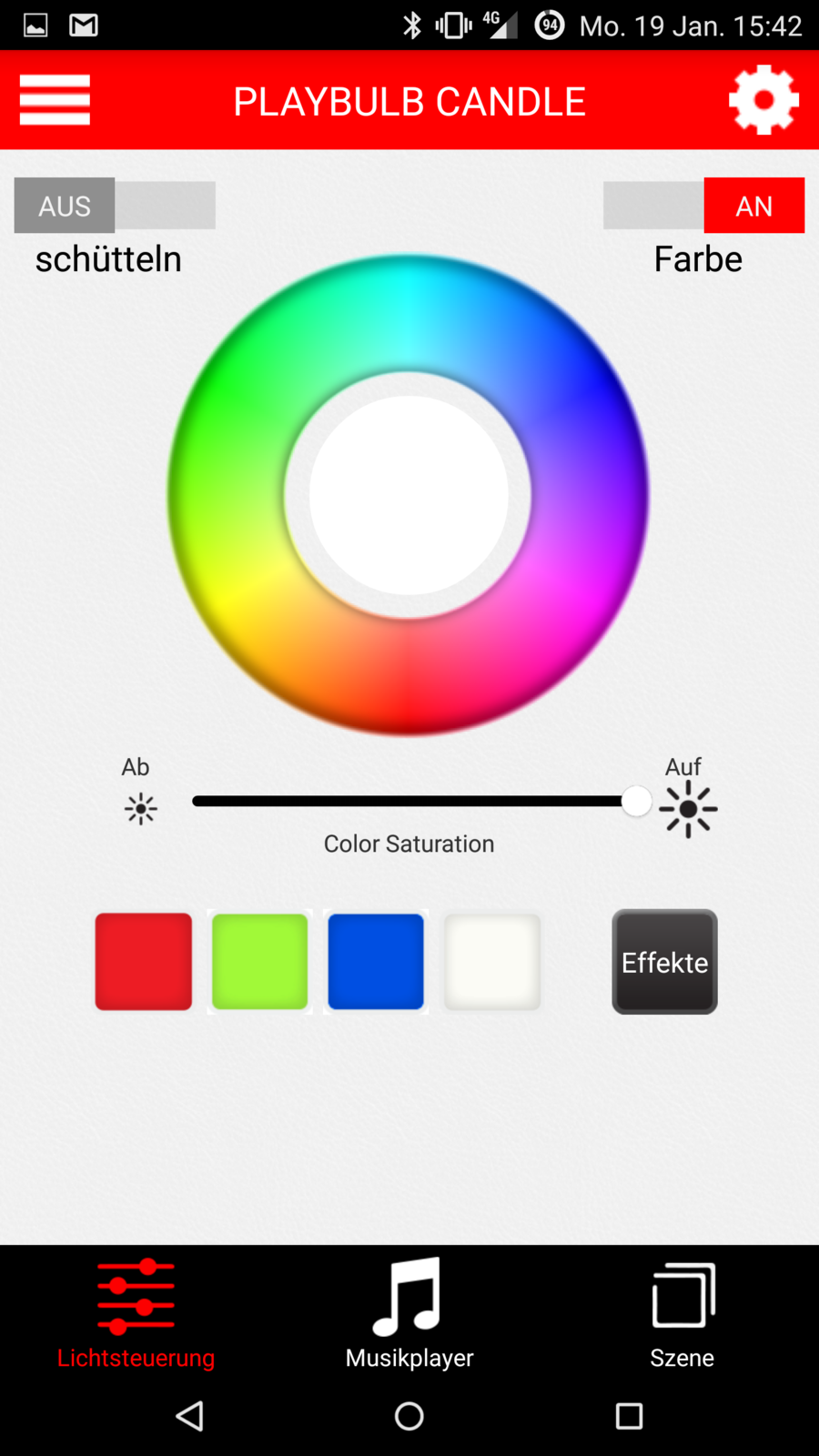The width and height of the screenshot is (819, 1456).
Task: Go back with the system back button
Action: [190, 1416]
